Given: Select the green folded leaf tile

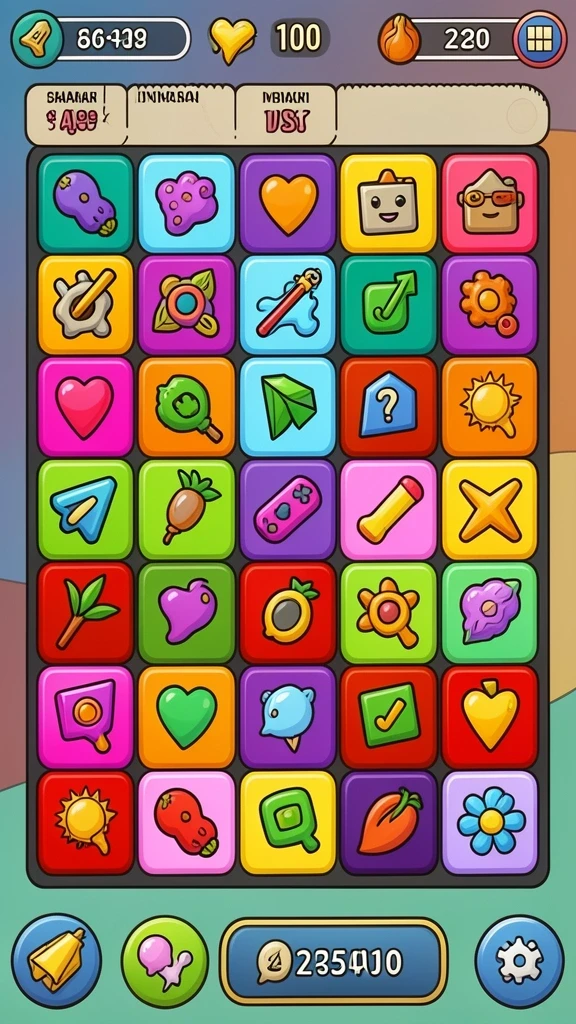Looking at the screenshot, I should tap(287, 406).
